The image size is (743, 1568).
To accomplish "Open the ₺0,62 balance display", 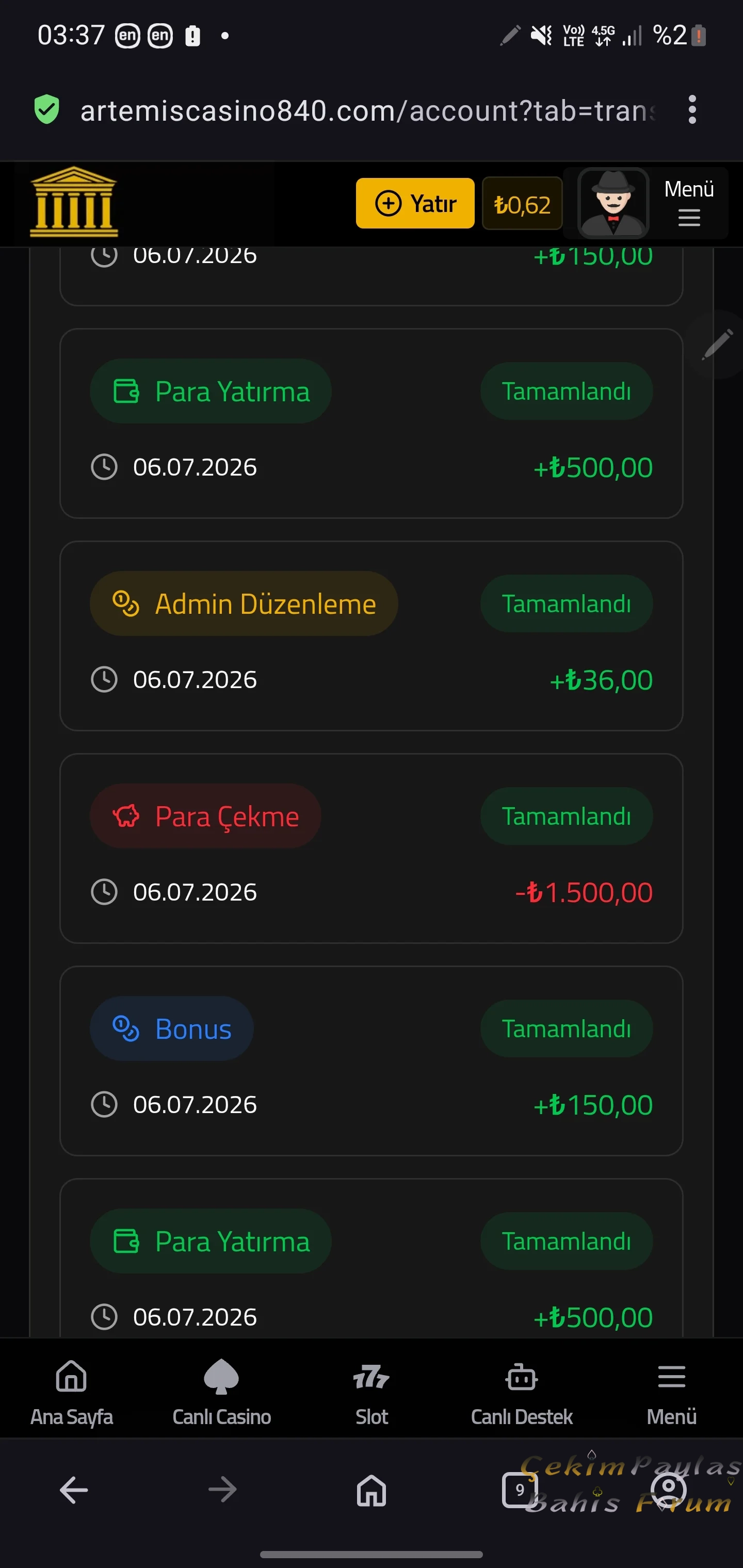I will point(522,203).
